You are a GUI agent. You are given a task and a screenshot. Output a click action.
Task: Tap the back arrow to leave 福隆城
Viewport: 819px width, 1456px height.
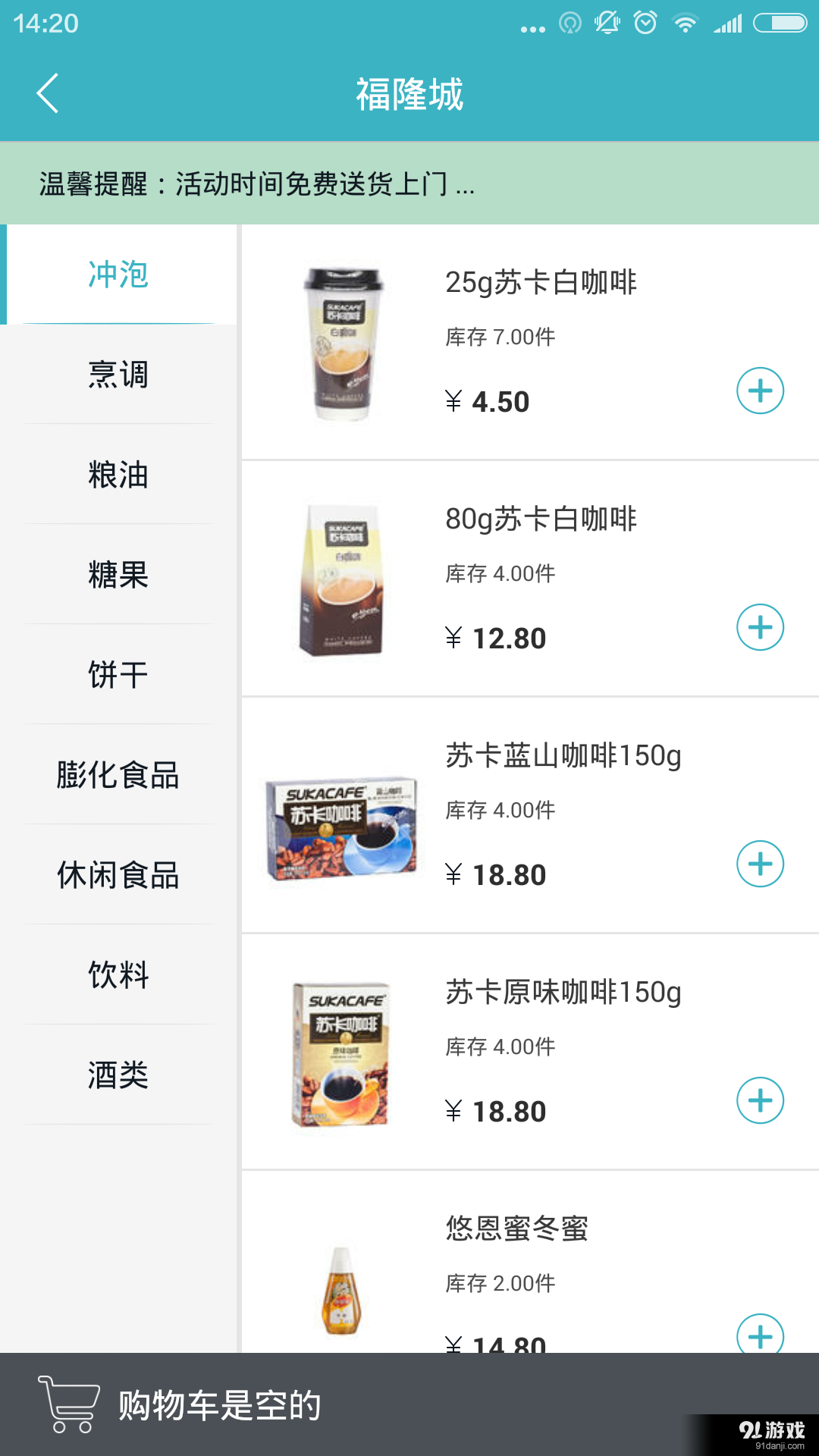click(48, 94)
